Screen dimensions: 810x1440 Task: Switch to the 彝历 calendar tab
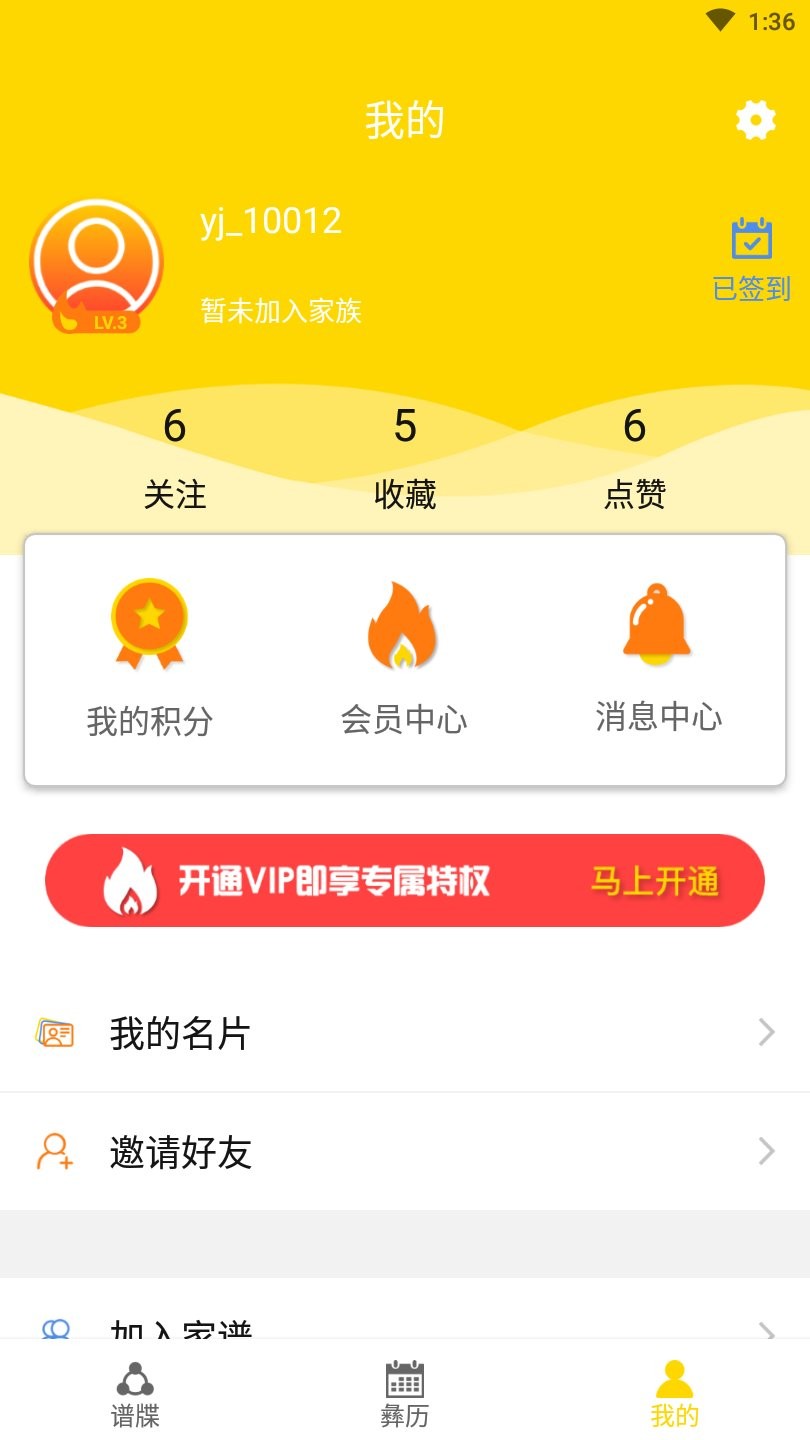coord(405,1394)
